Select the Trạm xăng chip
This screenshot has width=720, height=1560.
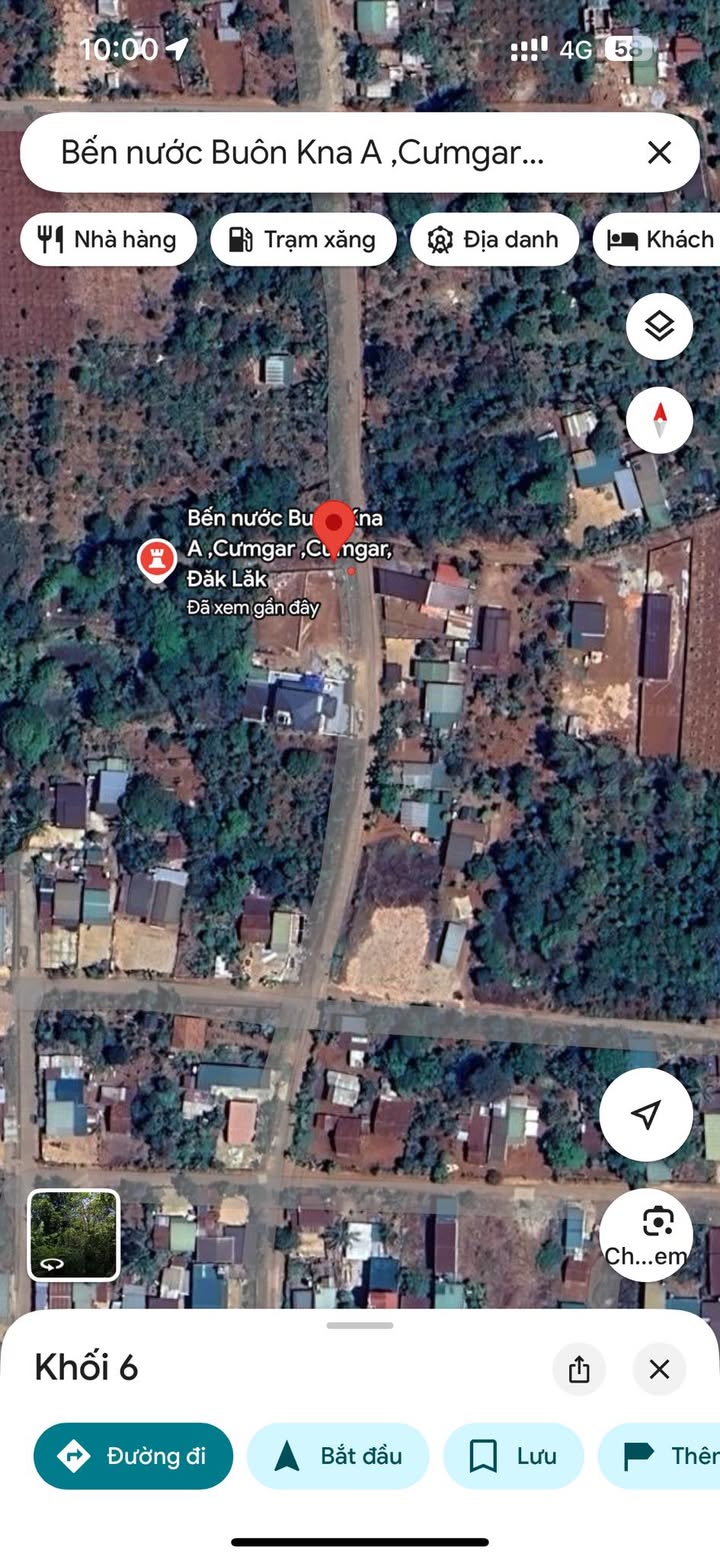coord(303,240)
